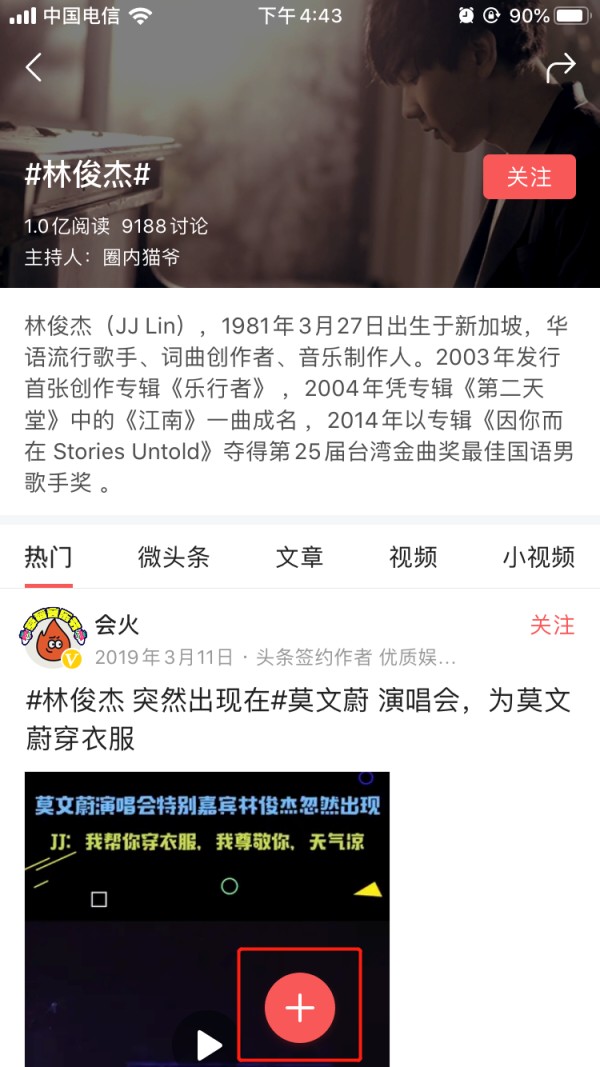Switch to the 热门 tab

(48, 557)
